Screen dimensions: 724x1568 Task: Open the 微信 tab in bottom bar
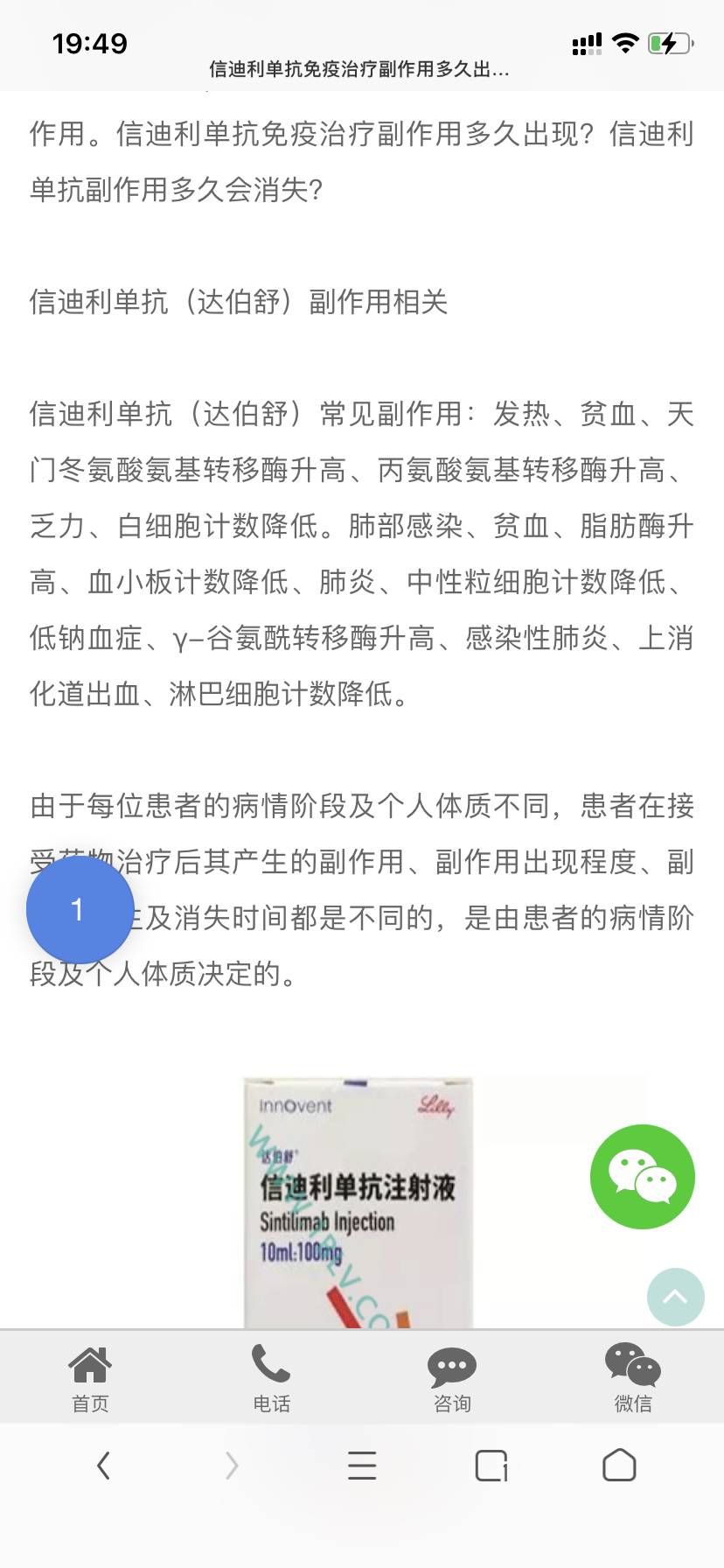click(x=633, y=1377)
